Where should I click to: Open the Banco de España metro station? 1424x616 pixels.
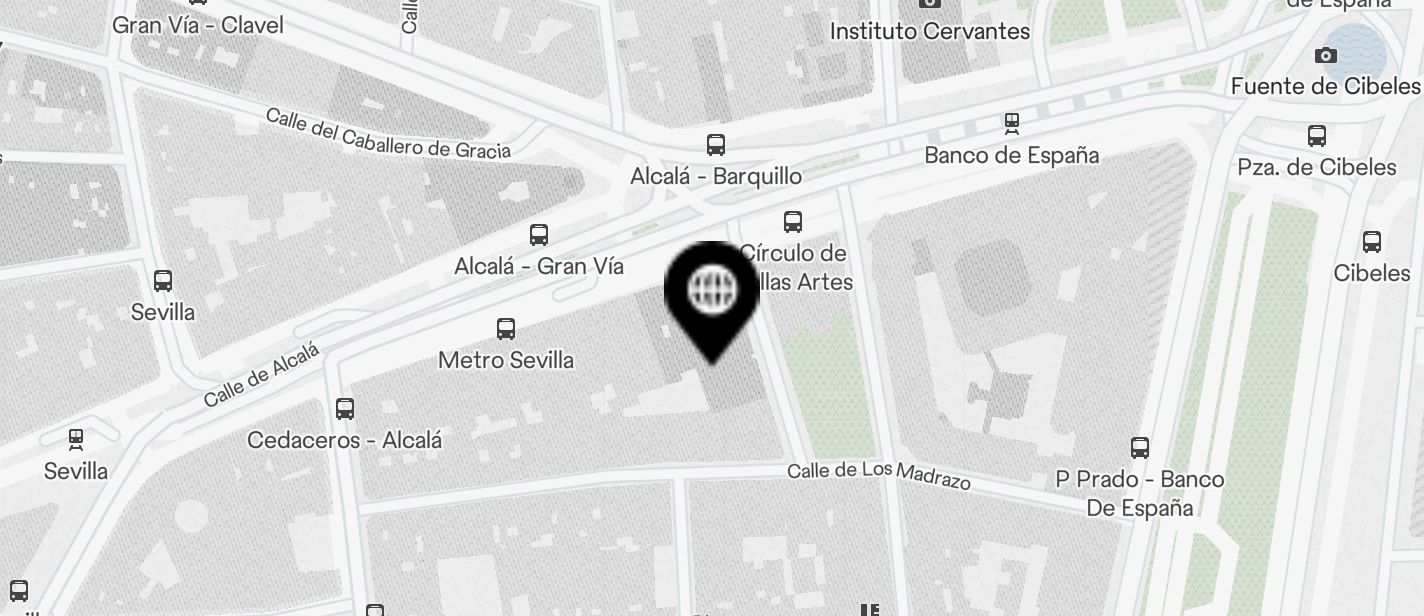point(1012,124)
